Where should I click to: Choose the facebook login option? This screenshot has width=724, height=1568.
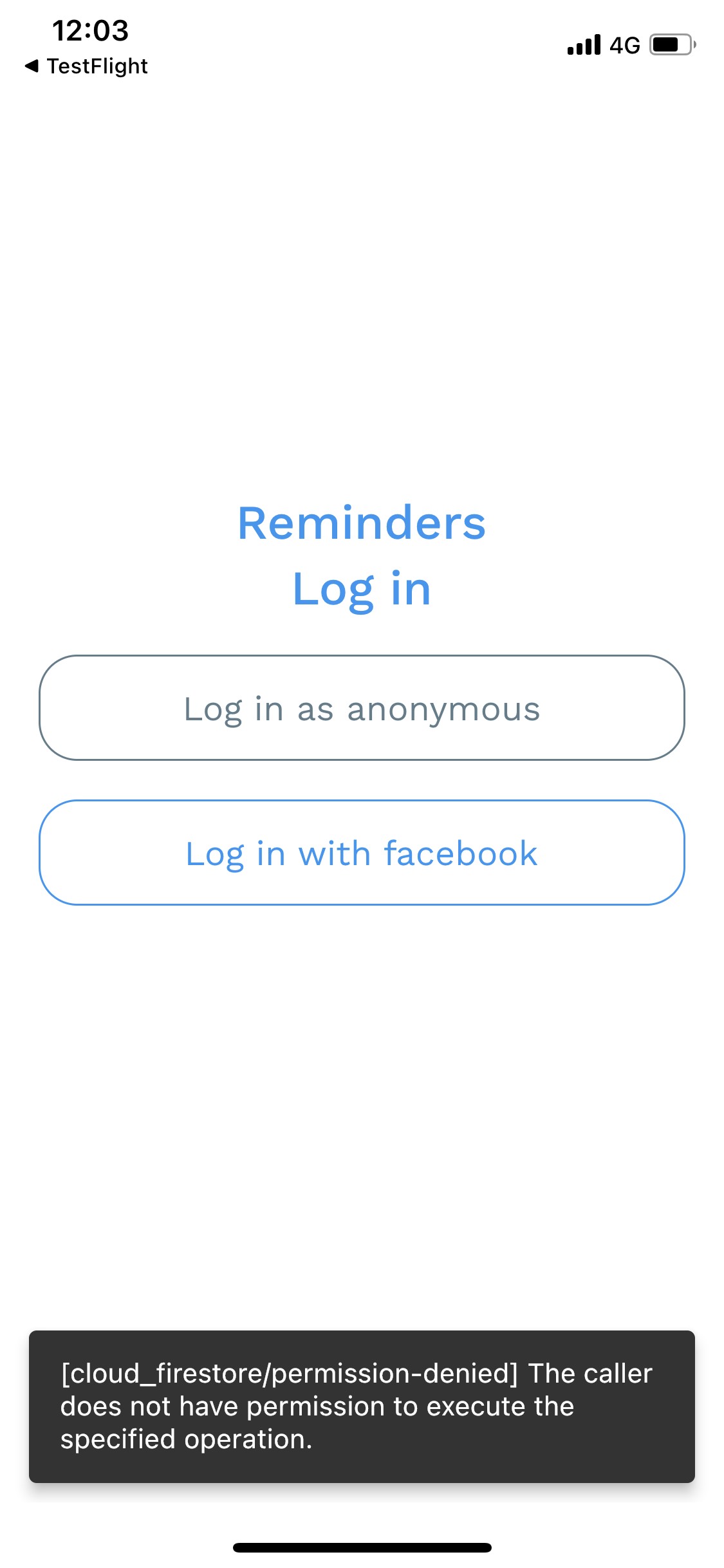(362, 853)
